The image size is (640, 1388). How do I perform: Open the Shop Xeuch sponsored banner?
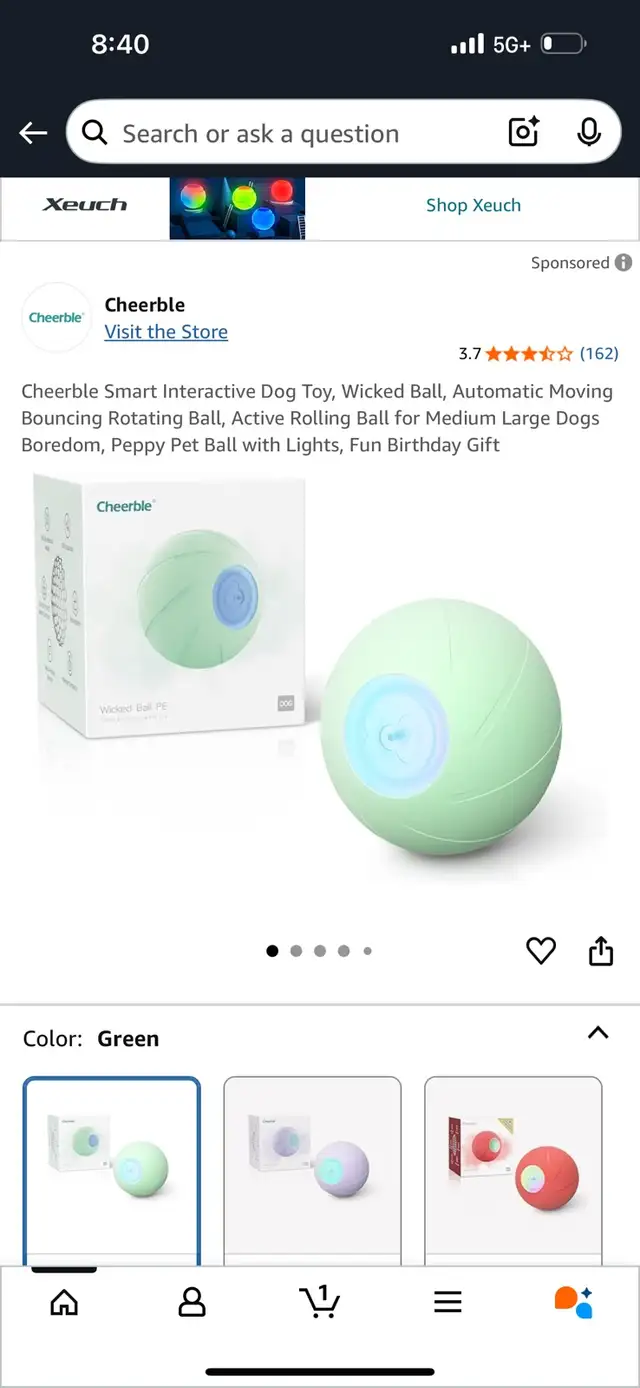click(x=320, y=207)
